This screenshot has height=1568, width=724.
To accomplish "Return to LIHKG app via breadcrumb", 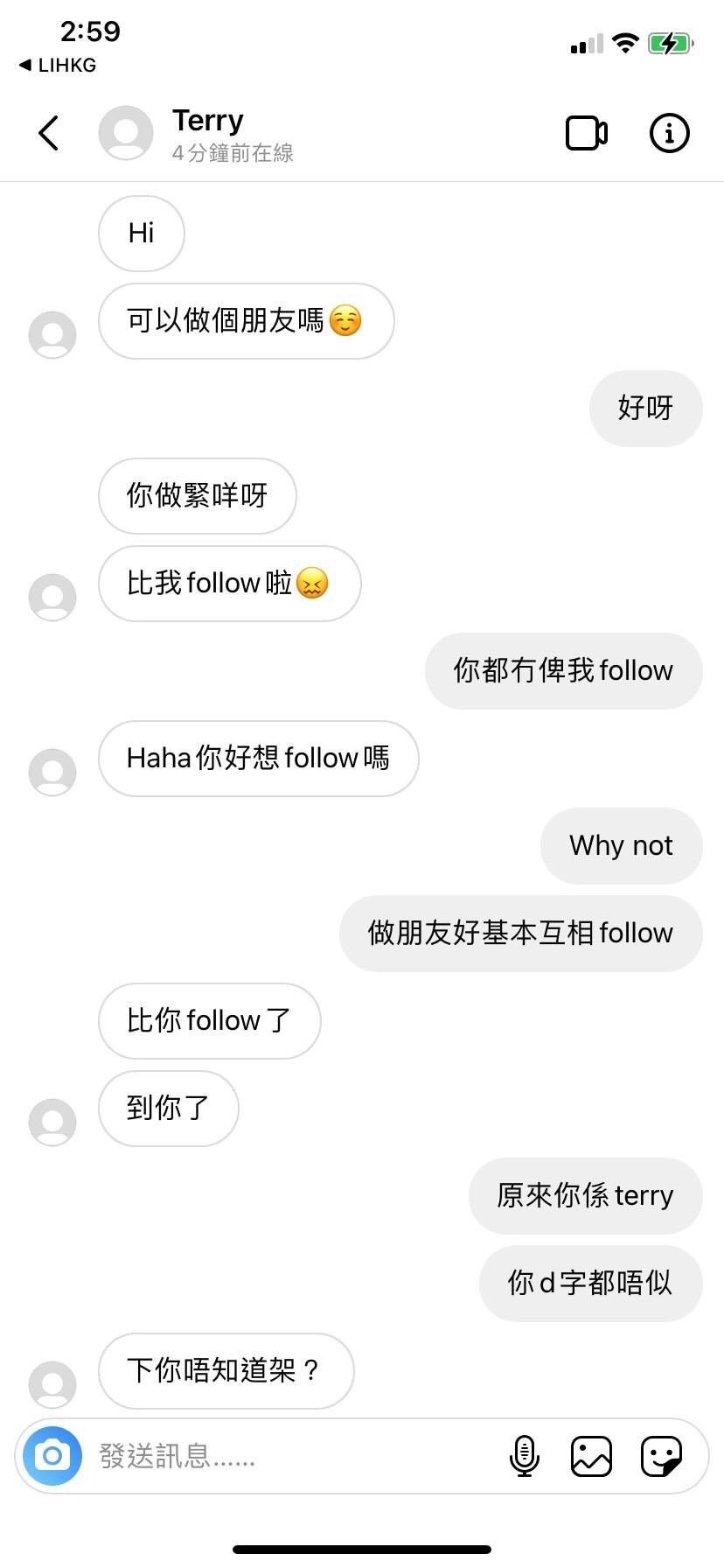I will click(57, 65).
